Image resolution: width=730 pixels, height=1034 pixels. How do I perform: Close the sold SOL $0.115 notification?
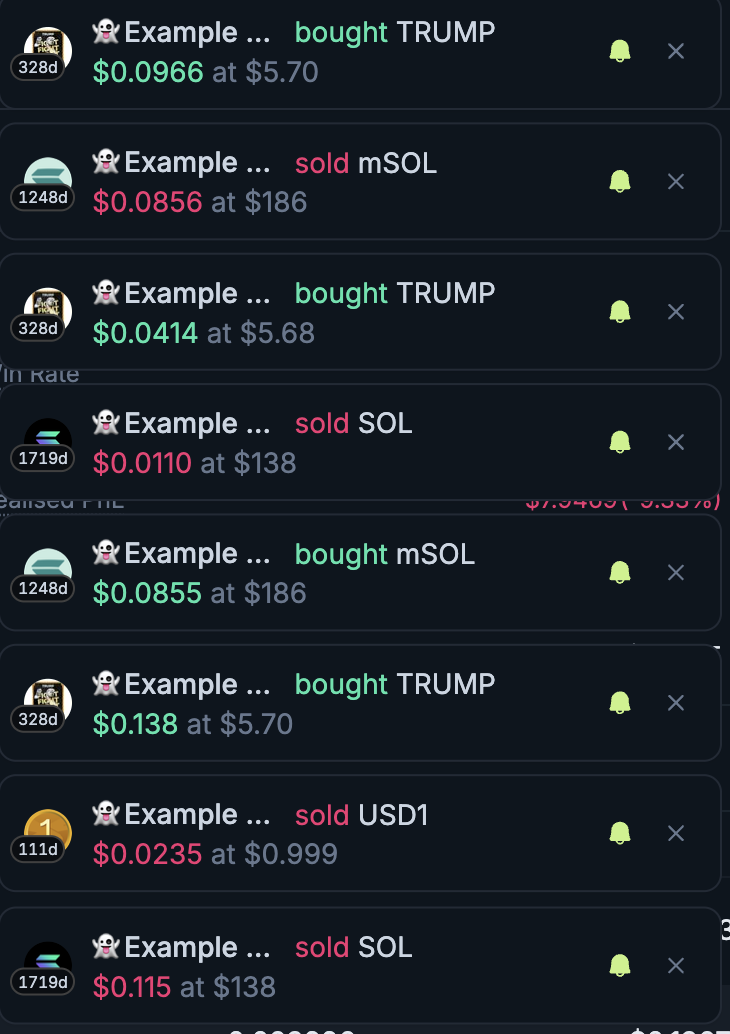pyautogui.click(x=676, y=965)
